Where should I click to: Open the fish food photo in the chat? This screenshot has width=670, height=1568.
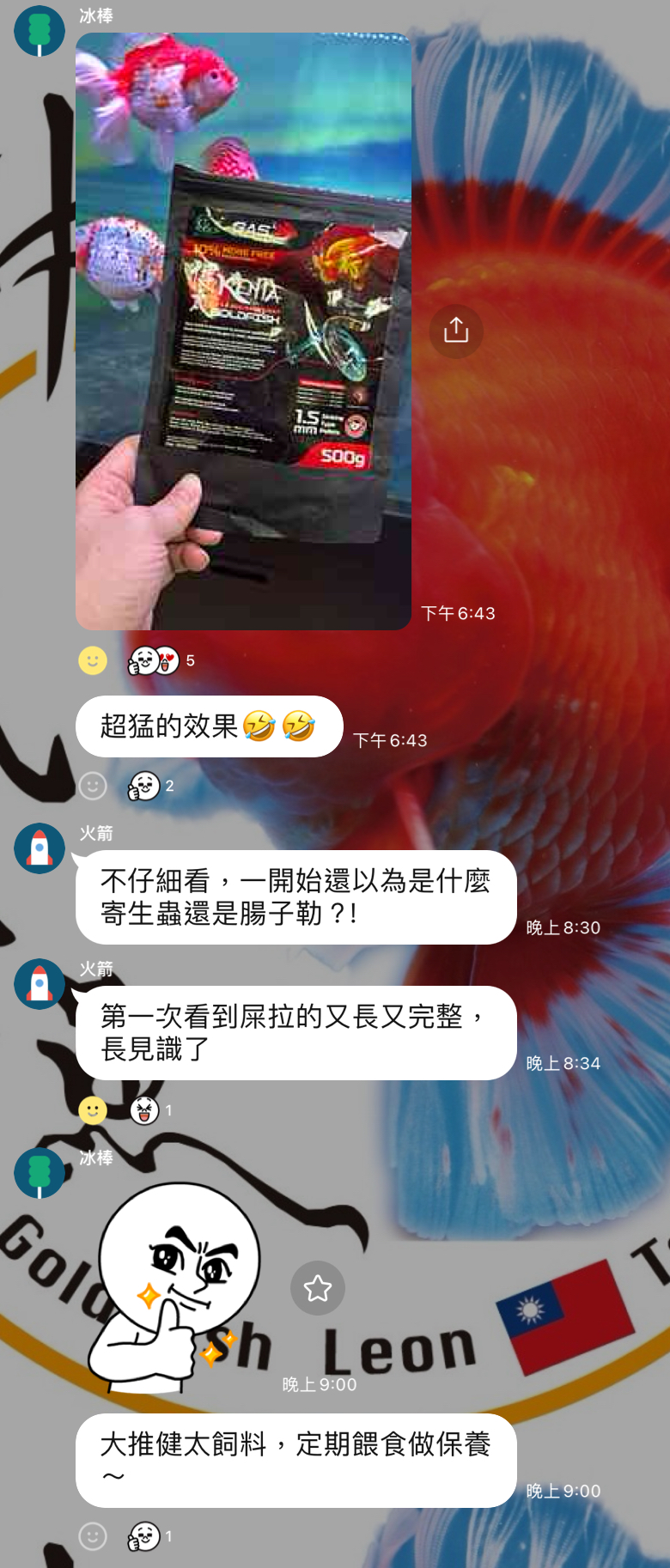(x=243, y=331)
